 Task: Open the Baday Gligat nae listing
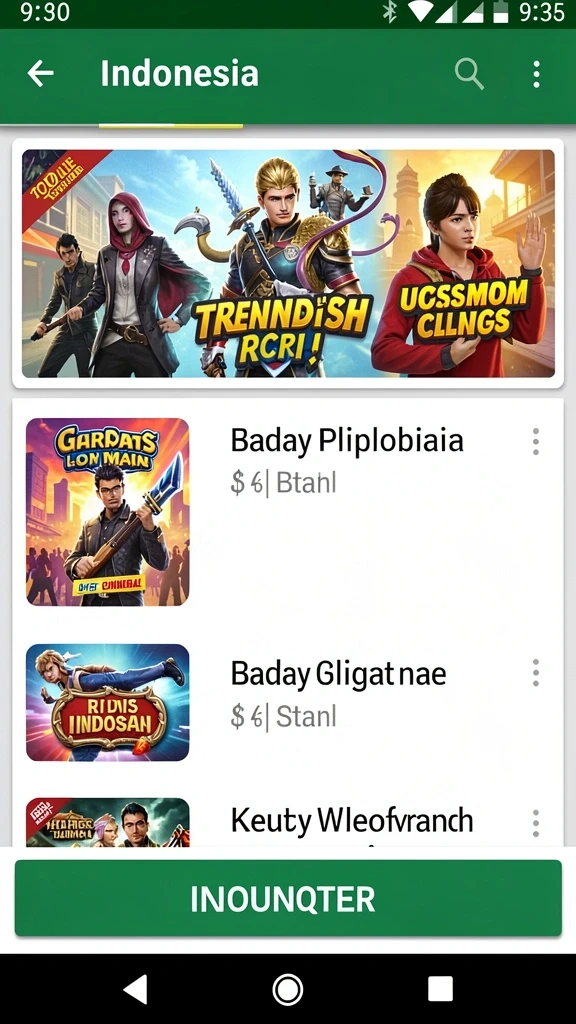click(x=287, y=702)
